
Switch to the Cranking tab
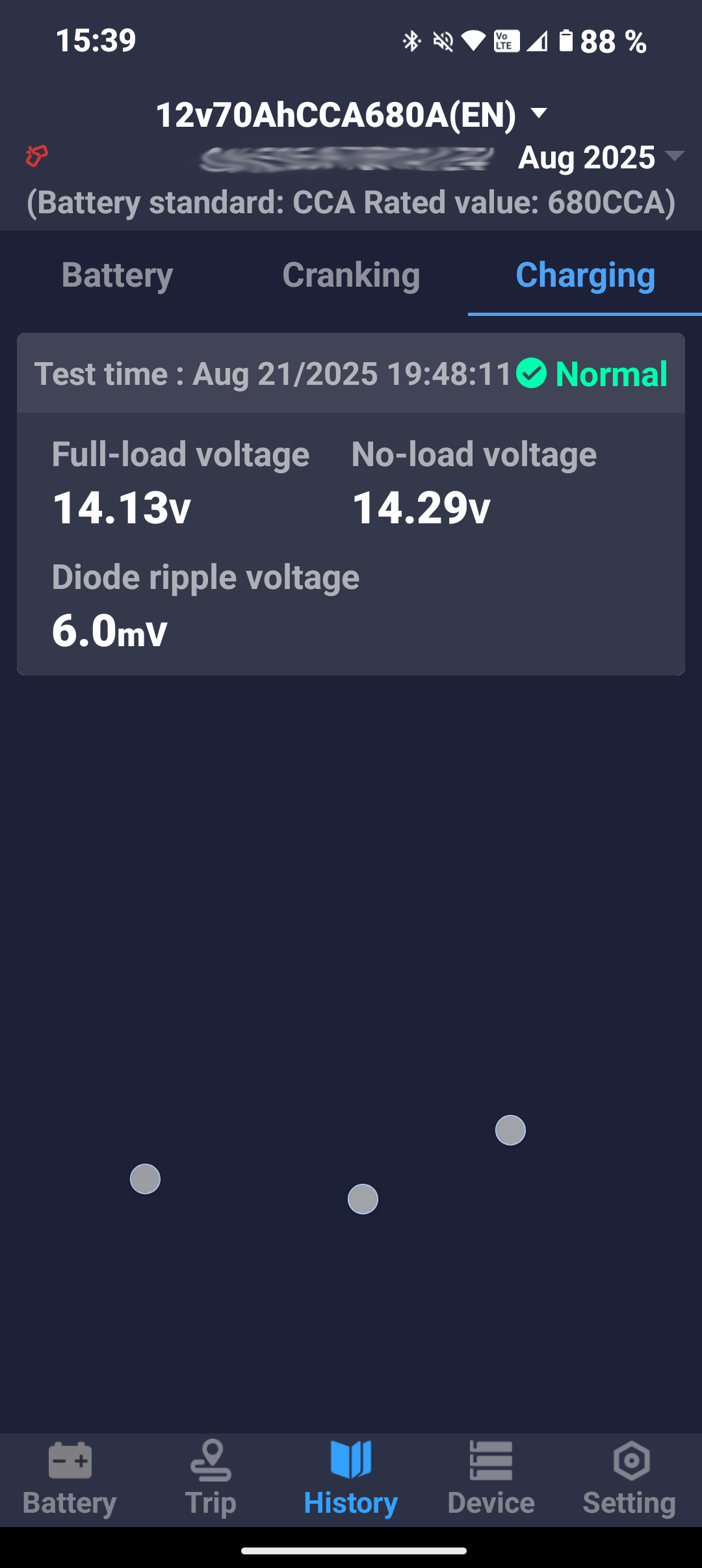(x=351, y=275)
